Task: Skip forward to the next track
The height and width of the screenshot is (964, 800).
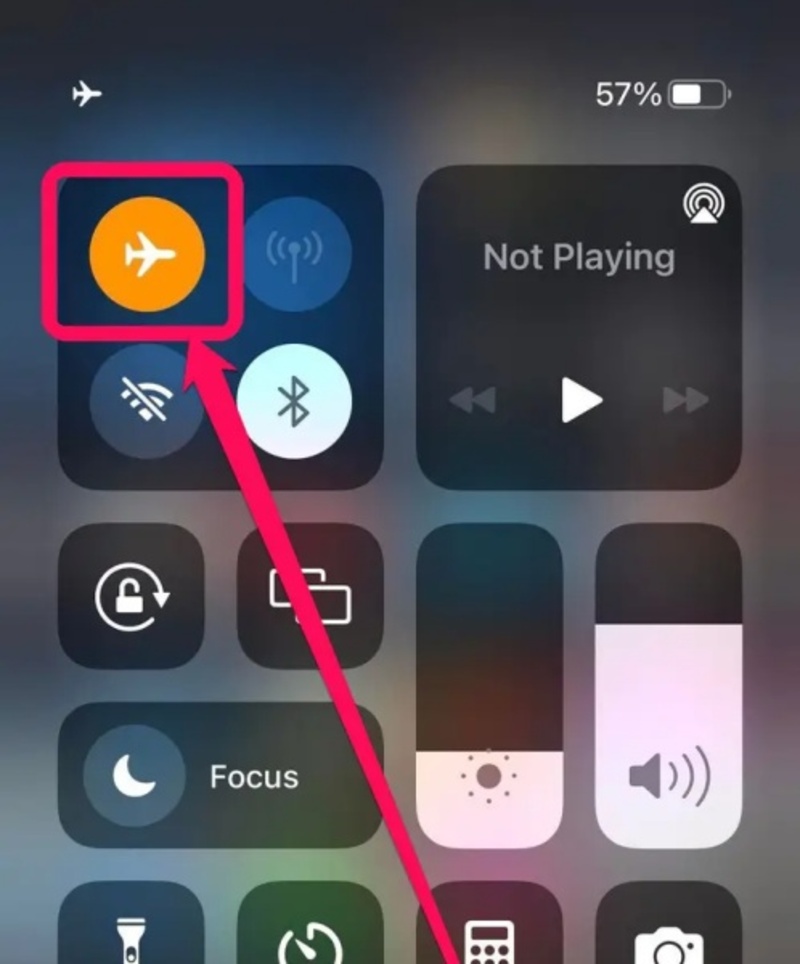Action: tap(686, 401)
